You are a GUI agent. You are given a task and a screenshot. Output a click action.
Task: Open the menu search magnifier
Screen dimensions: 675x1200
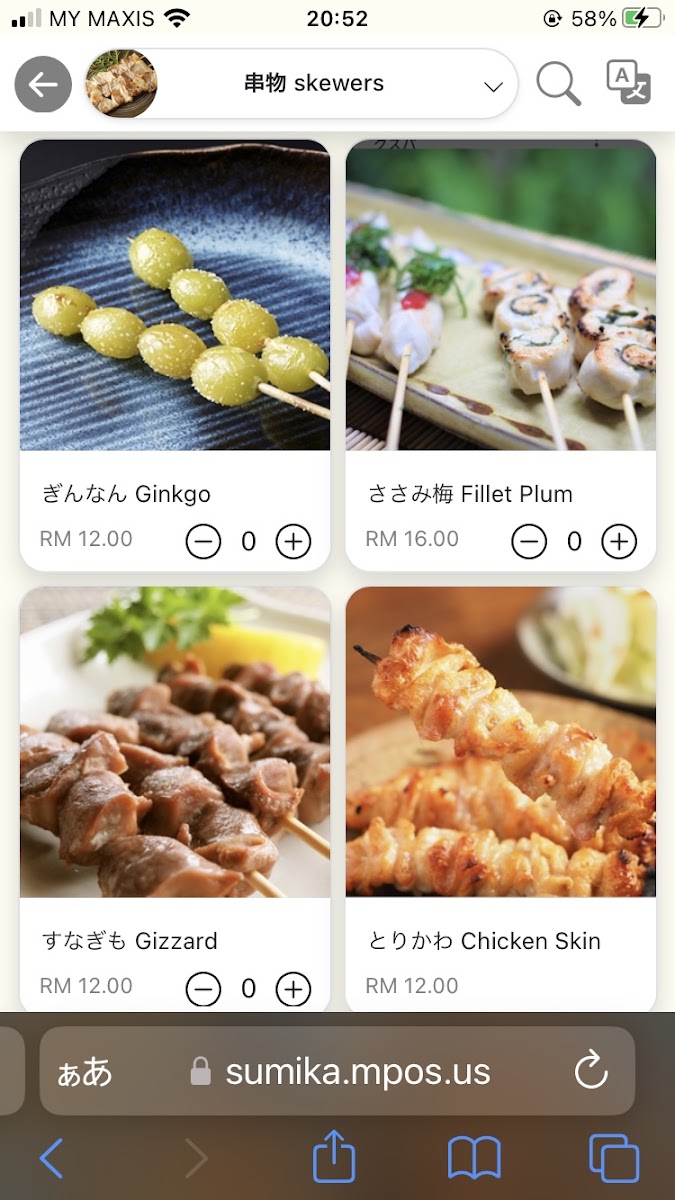[x=558, y=84]
